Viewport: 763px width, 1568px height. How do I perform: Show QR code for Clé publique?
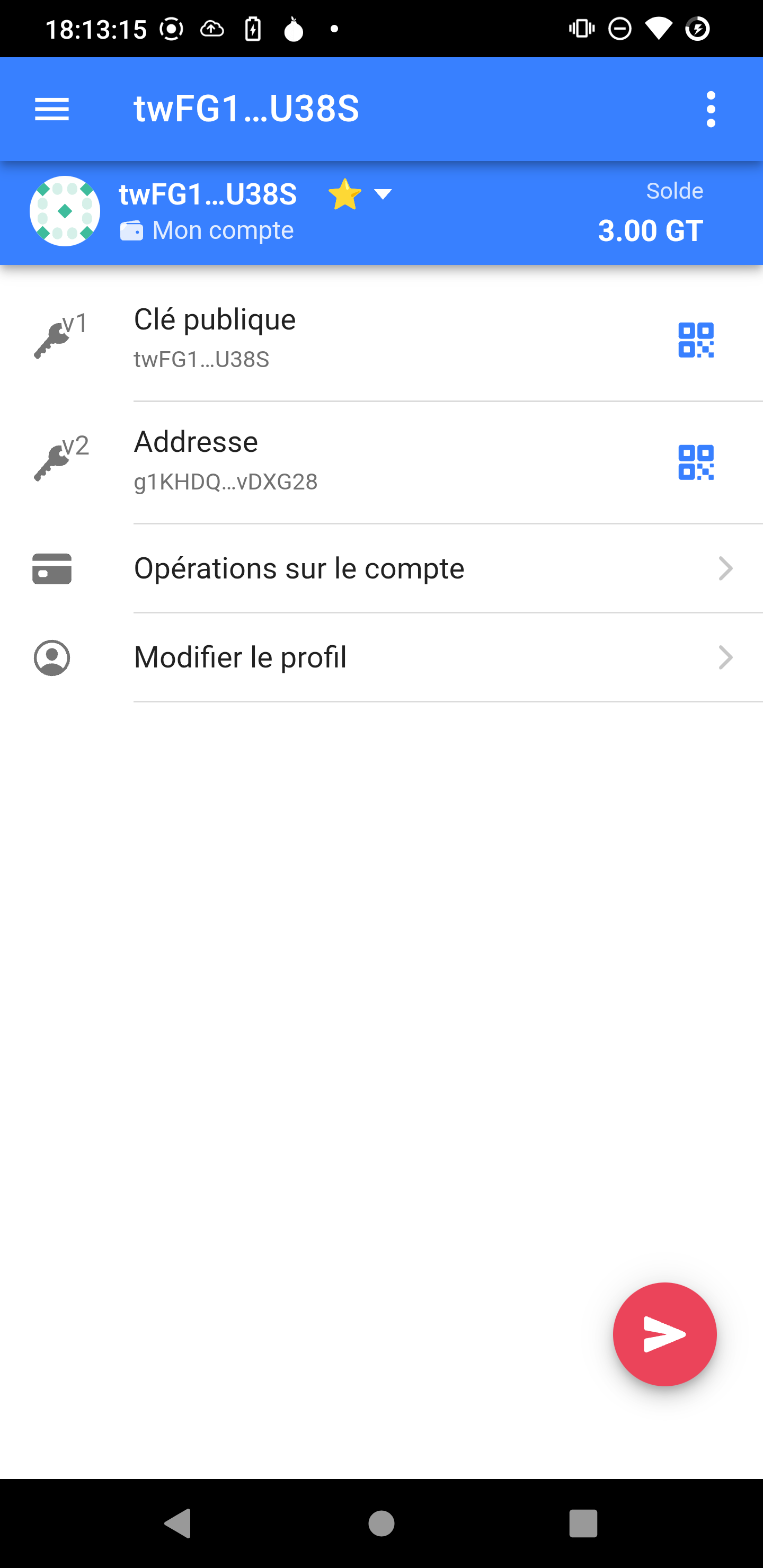(695, 340)
